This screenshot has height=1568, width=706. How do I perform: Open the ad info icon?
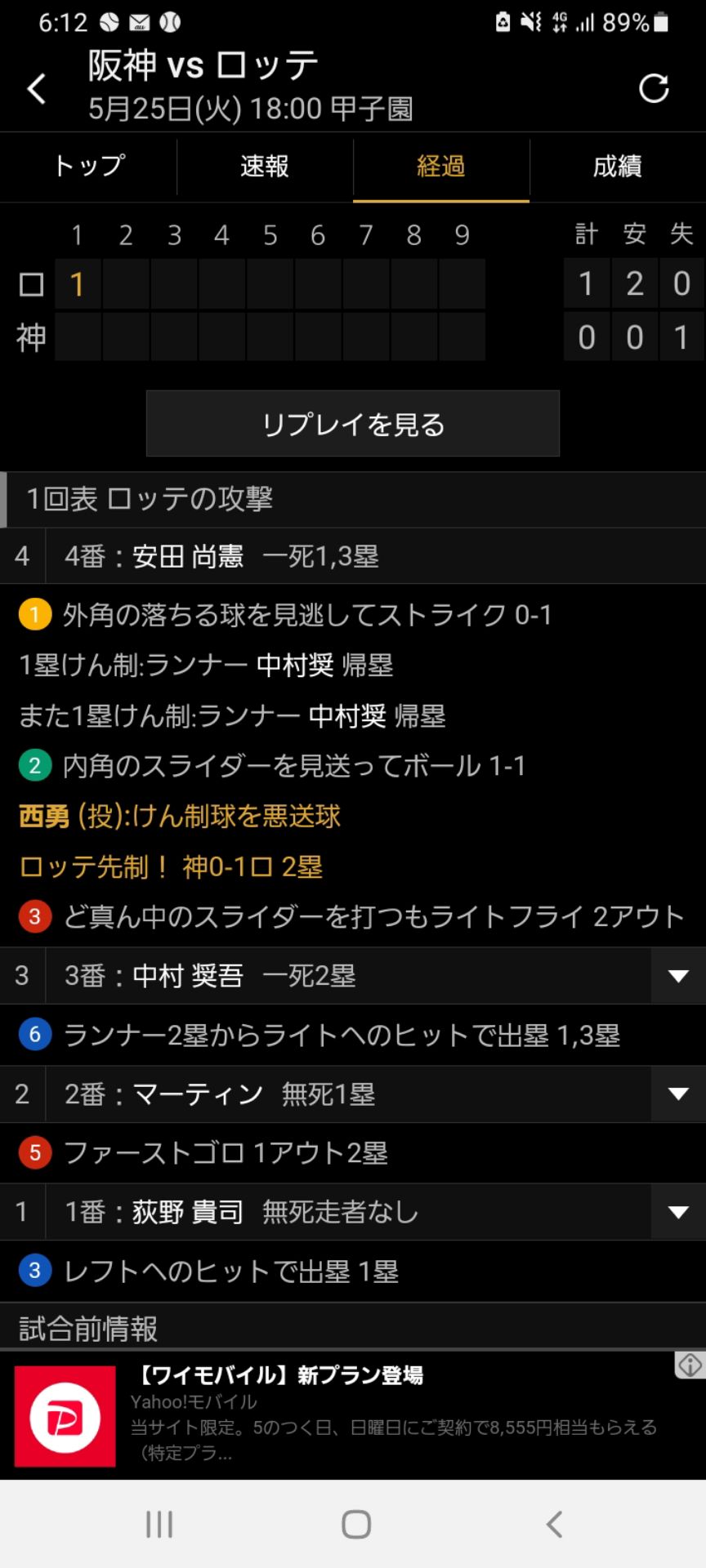(690, 1365)
